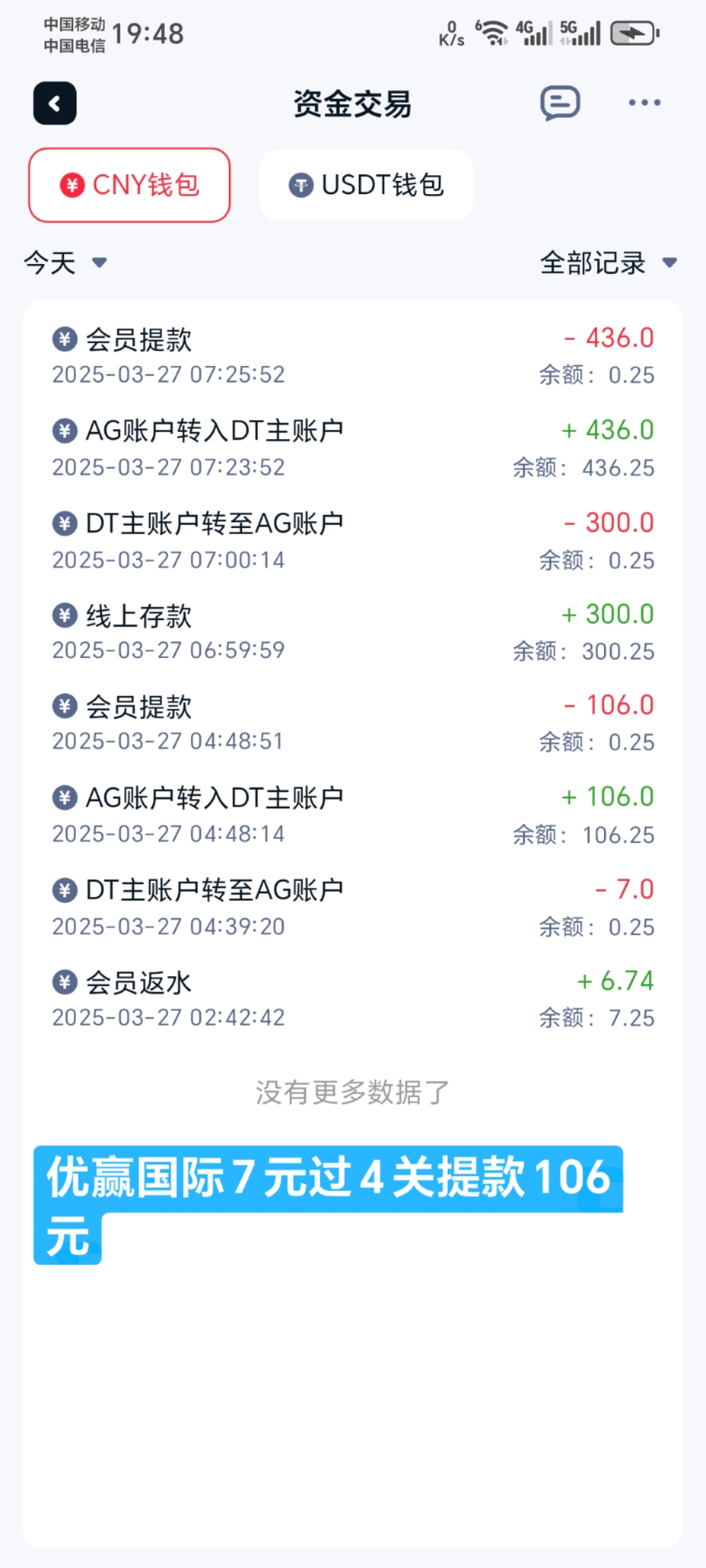Image resolution: width=706 pixels, height=1568 pixels.
Task: Select the CNY钱包 tab
Action: click(x=129, y=185)
